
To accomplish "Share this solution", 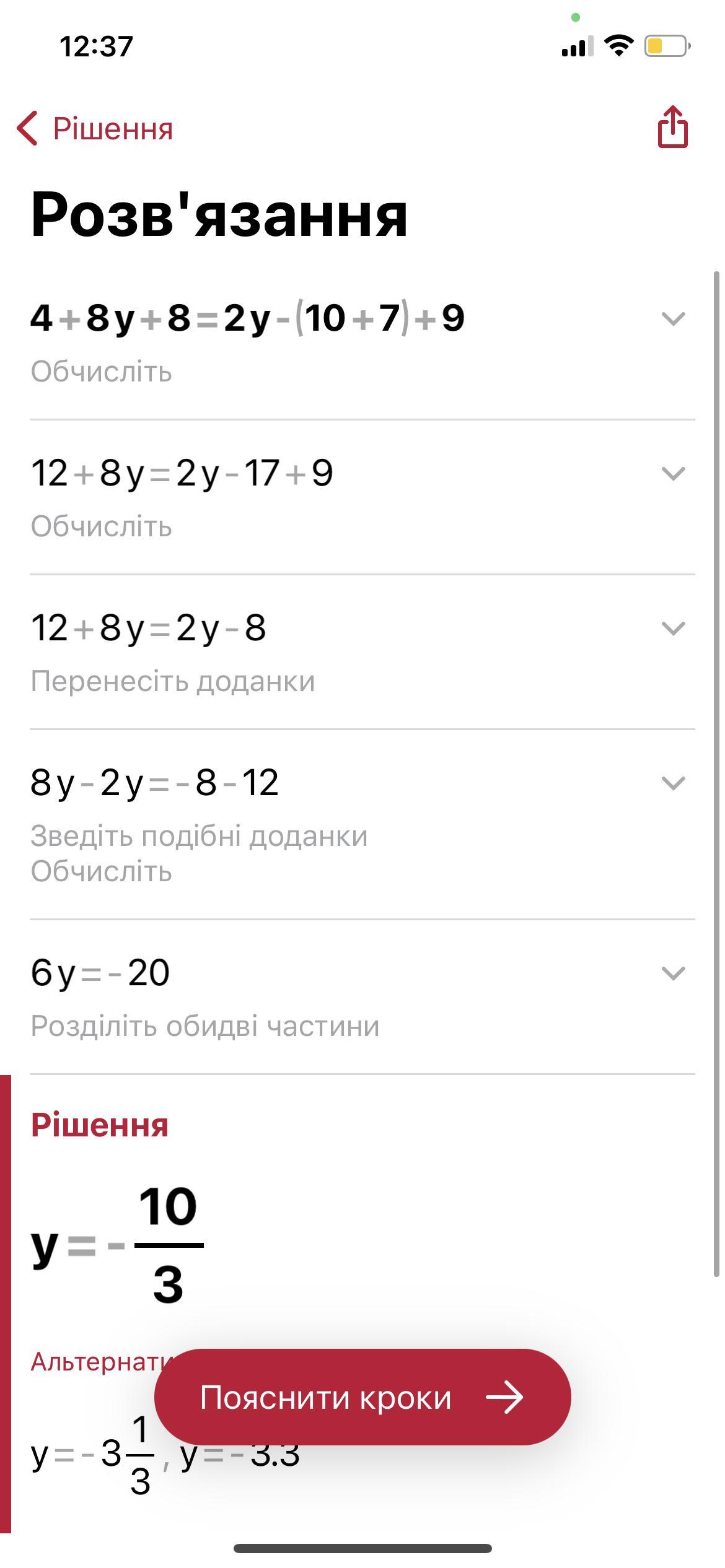I will (x=672, y=127).
